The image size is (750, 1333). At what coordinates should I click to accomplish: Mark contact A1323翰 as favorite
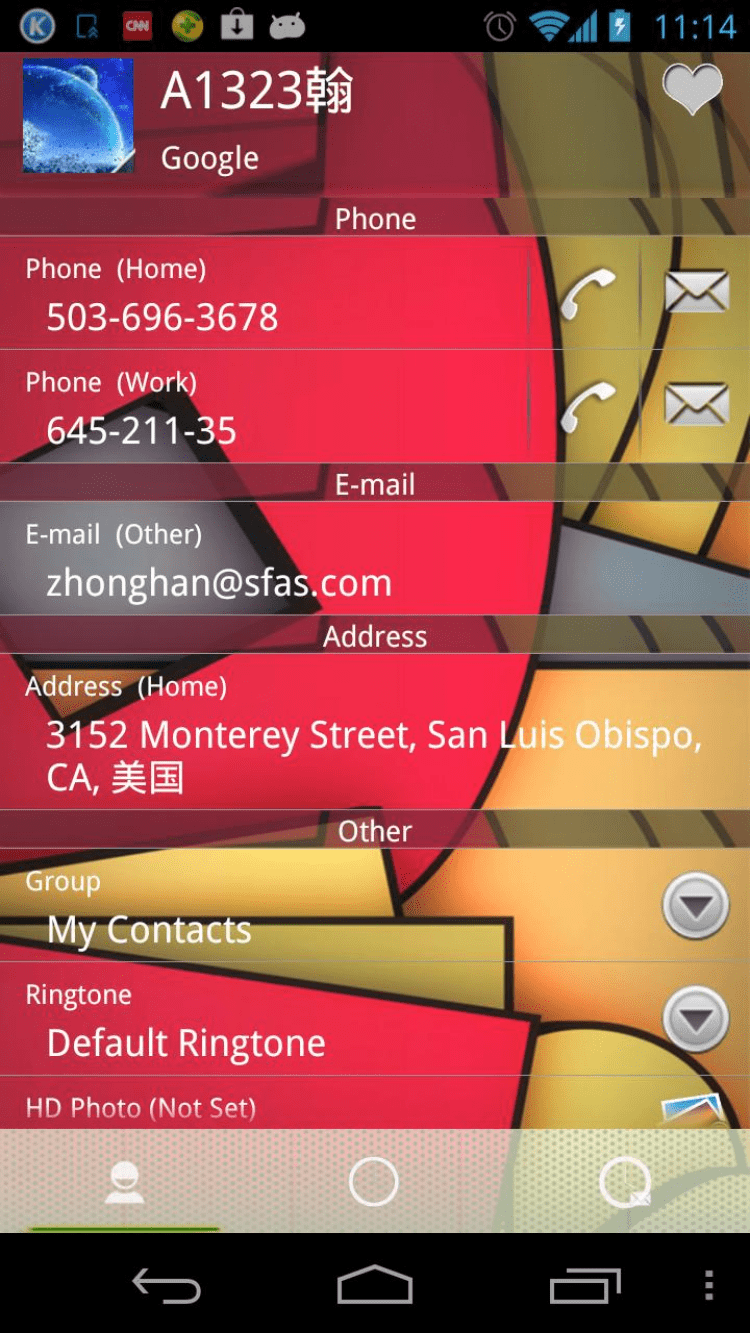coord(692,89)
